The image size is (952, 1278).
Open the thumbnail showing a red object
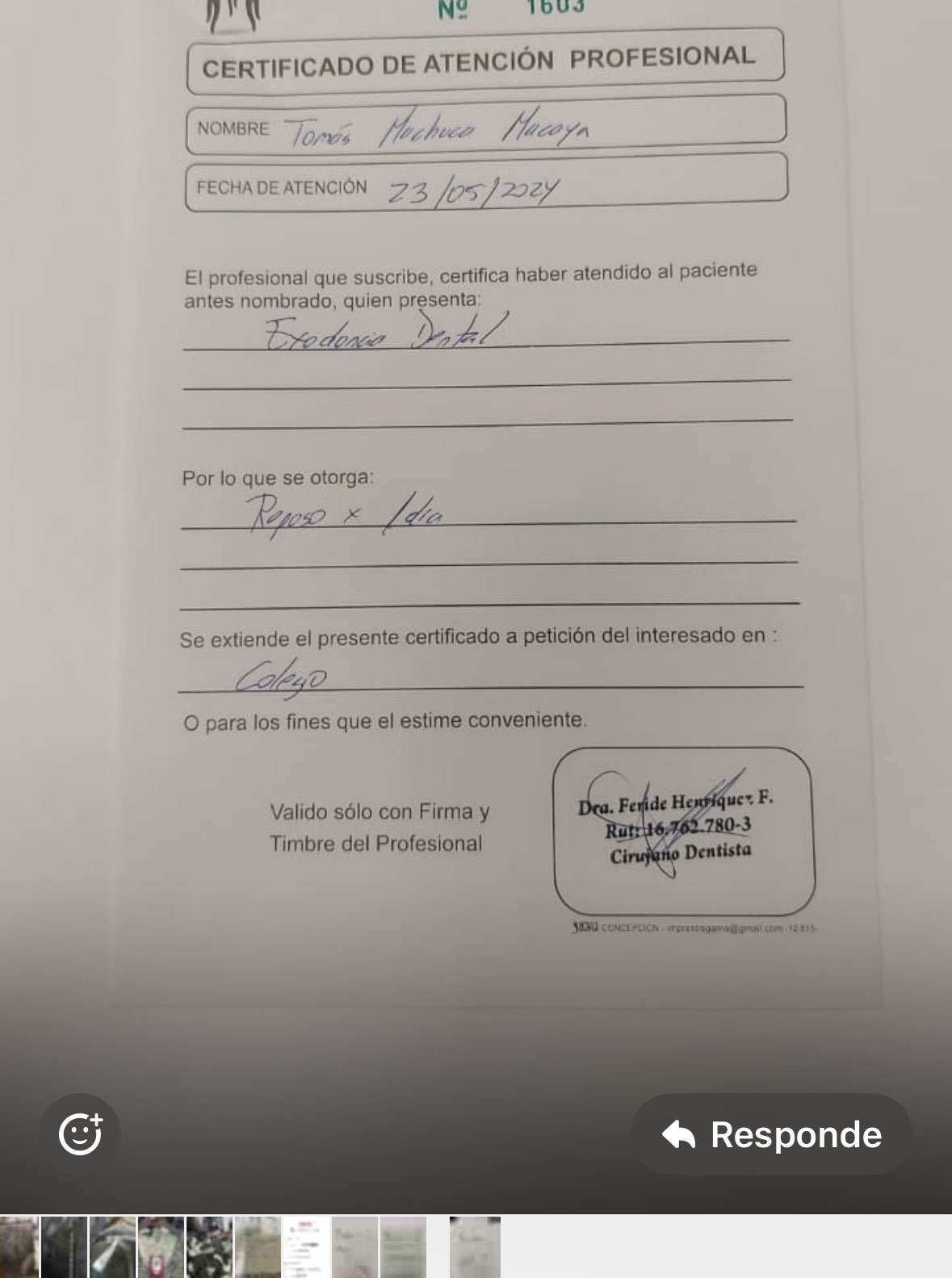pos(161,1247)
